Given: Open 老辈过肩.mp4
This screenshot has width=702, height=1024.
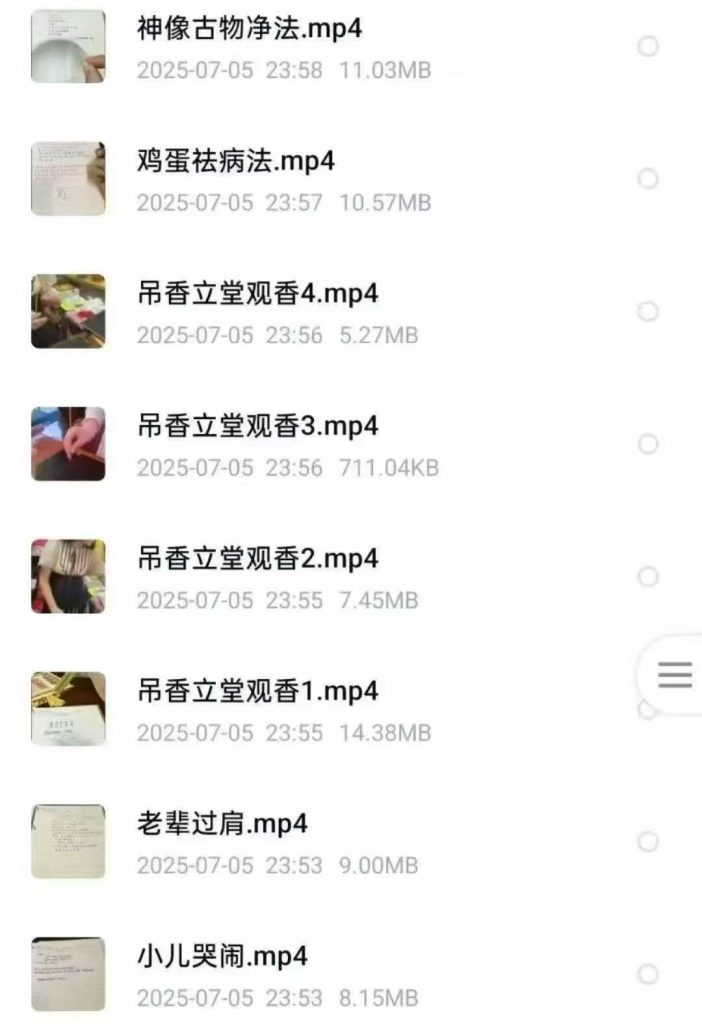Looking at the screenshot, I should tap(222, 824).
